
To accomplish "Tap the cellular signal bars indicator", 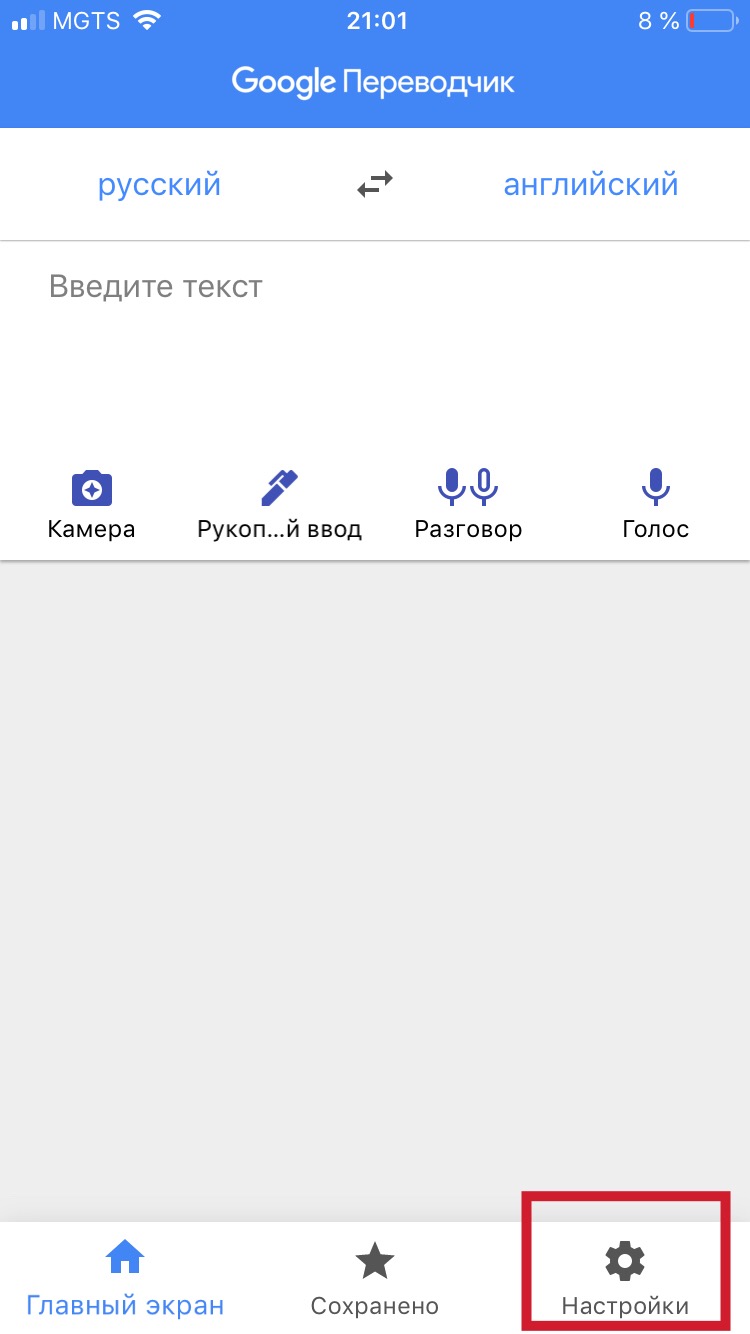I will tap(27, 18).
